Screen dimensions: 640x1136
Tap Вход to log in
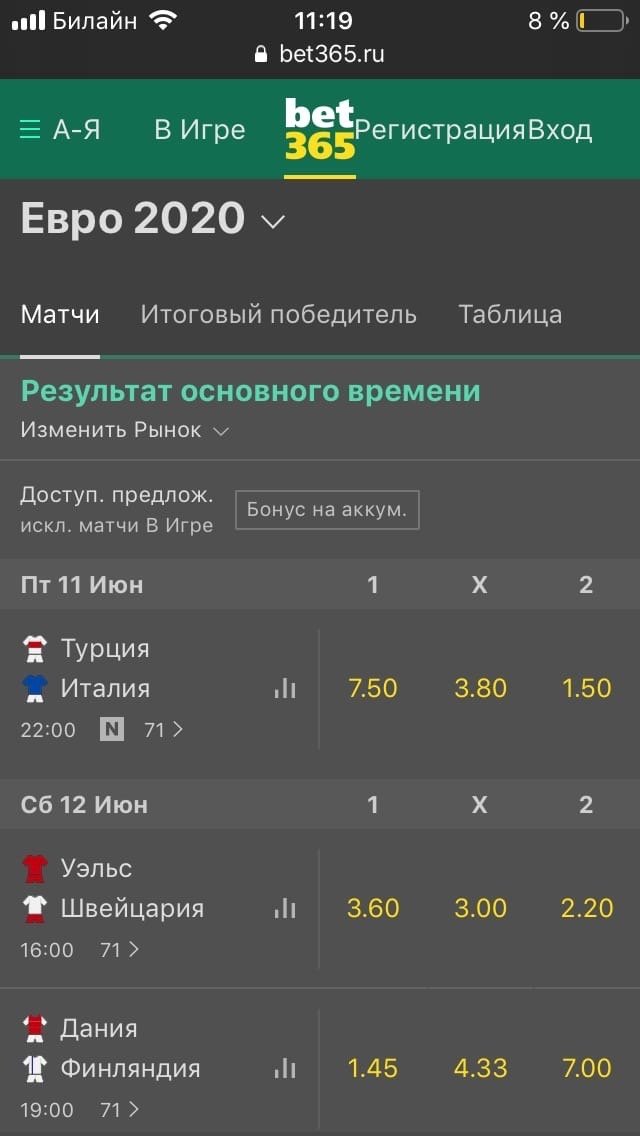[560, 130]
